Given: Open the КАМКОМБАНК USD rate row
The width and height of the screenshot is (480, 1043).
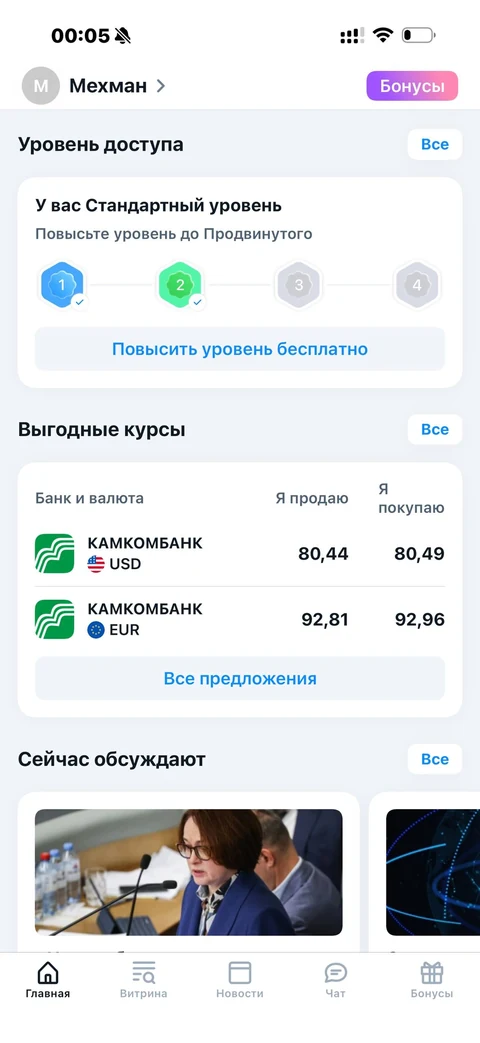Looking at the screenshot, I should (x=240, y=553).
